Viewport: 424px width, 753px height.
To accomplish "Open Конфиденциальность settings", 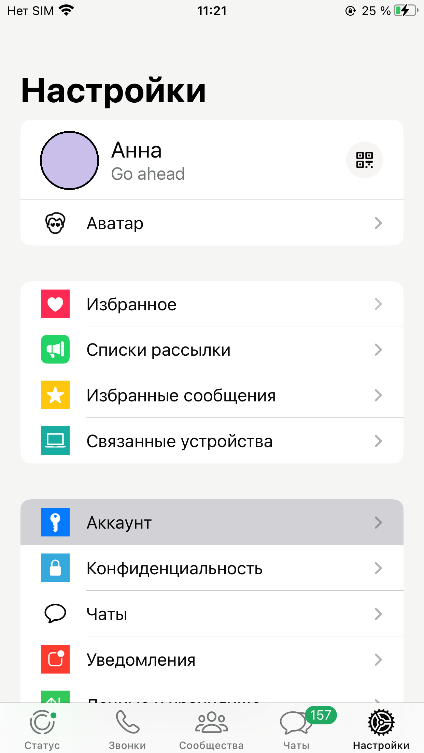I will click(212, 568).
